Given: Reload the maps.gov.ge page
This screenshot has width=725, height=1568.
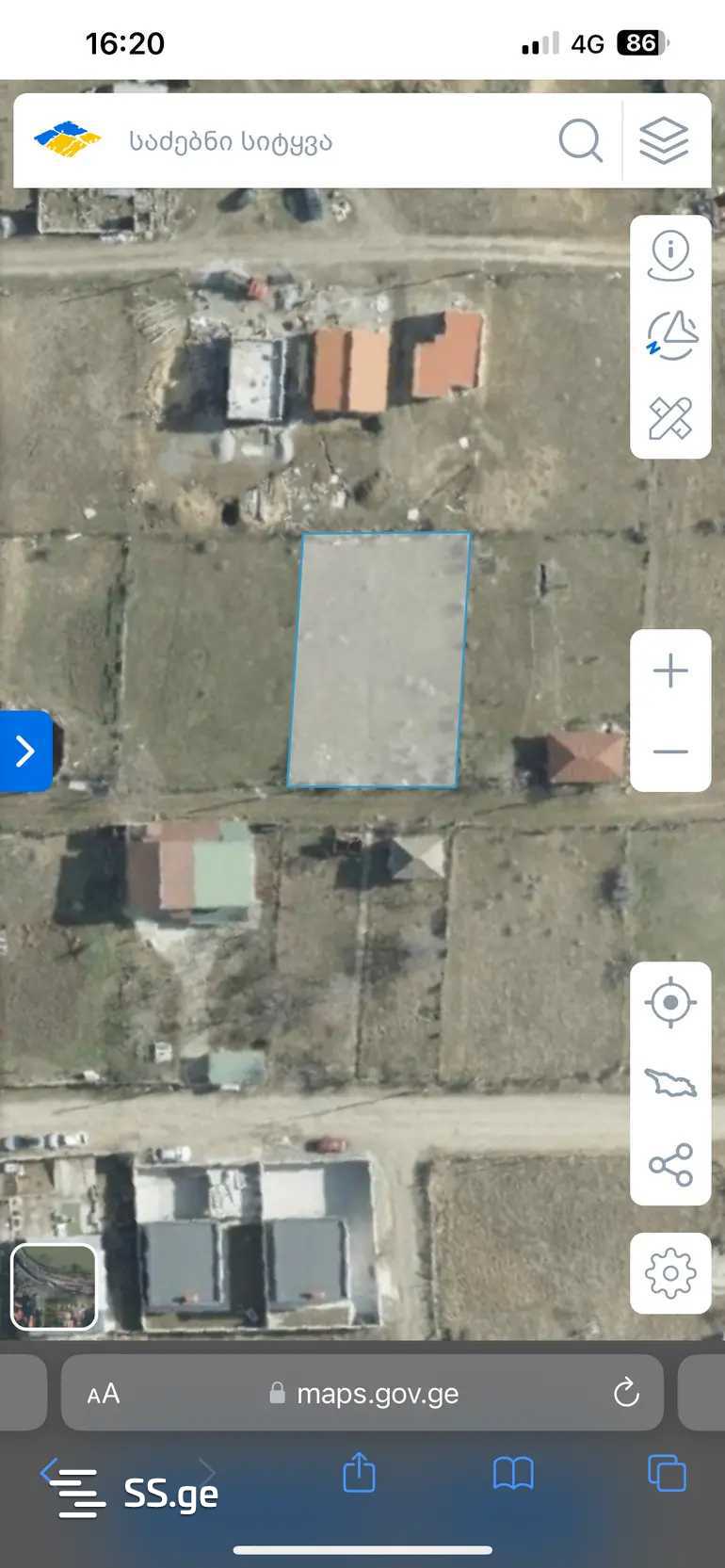Looking at the screenshot, I should point(626,1393).
